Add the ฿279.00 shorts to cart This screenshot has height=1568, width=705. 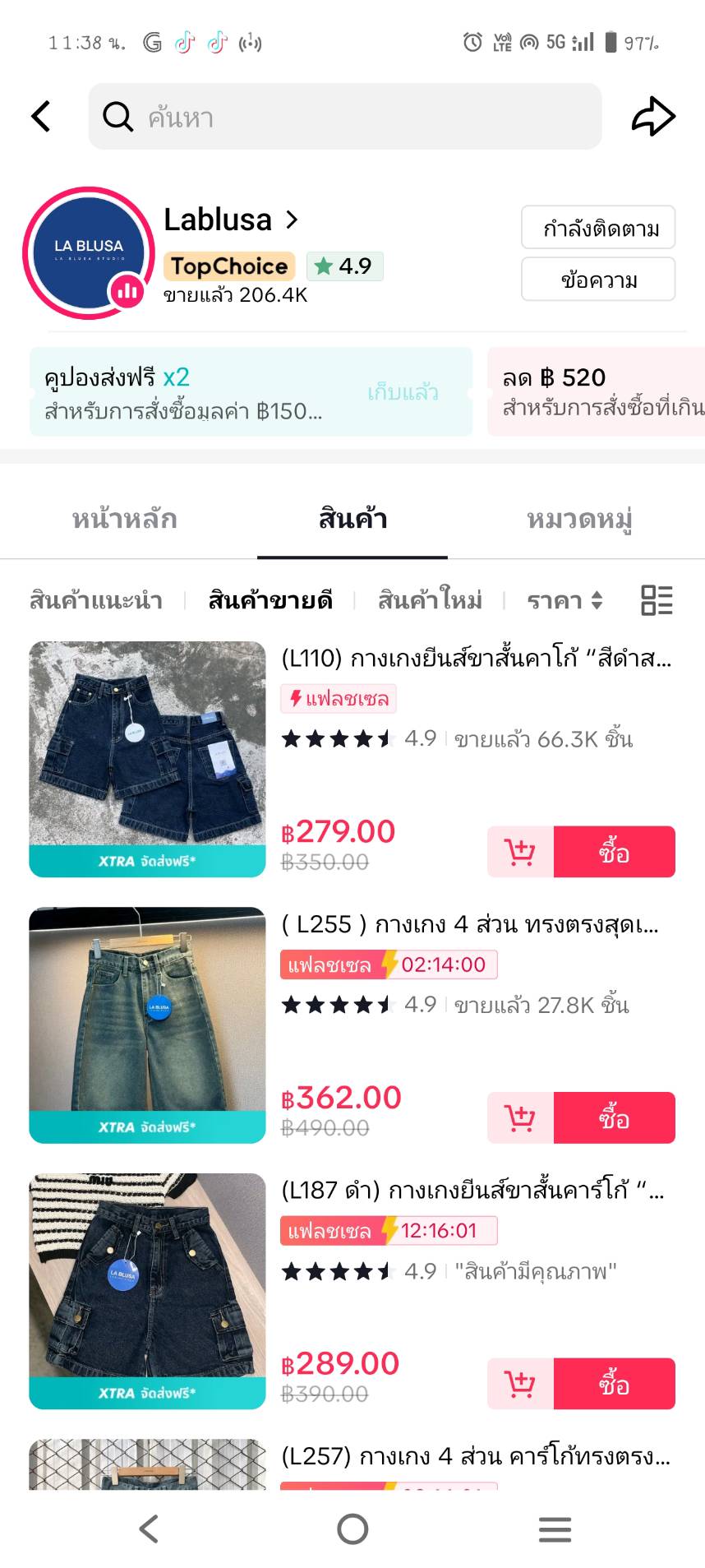[x=520, y=852]
